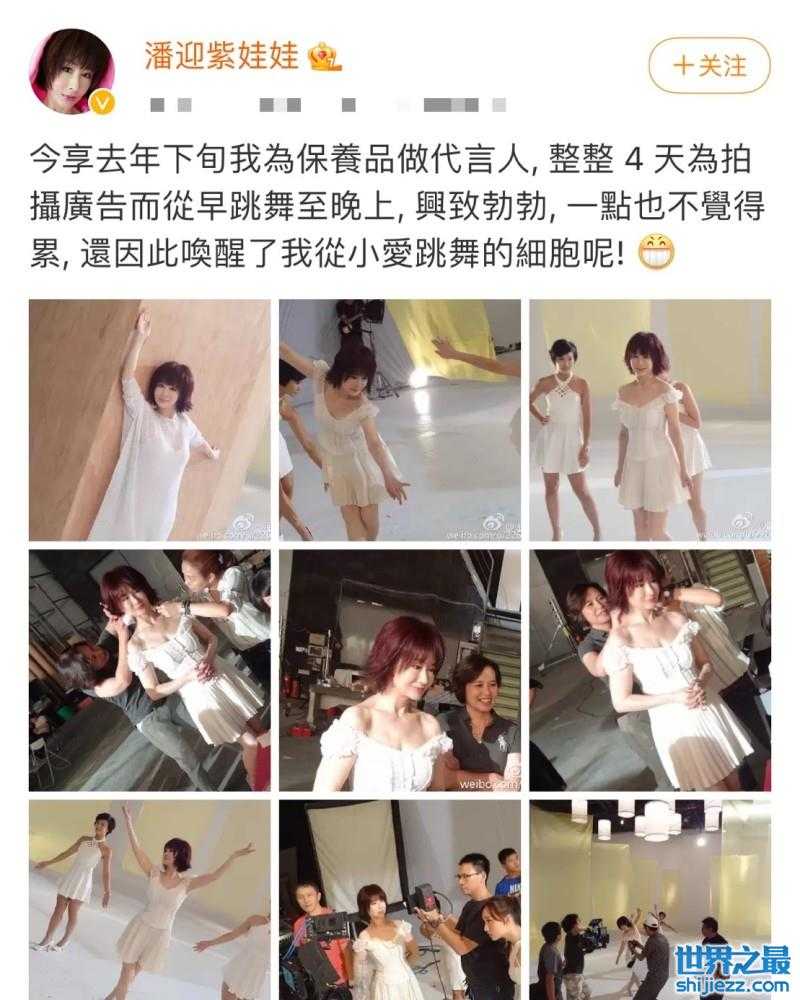Open photo of woman leaning on wooden wall

pyautogui.click(x=150, y=420)
